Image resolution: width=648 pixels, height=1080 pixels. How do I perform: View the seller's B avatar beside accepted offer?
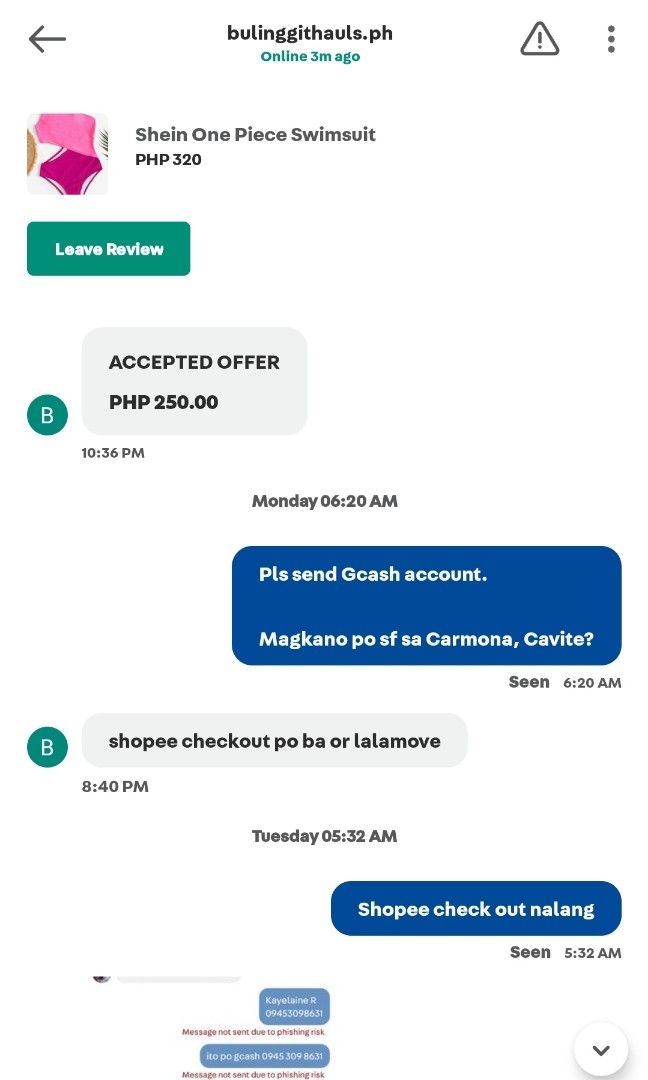(x=47, y=415)
